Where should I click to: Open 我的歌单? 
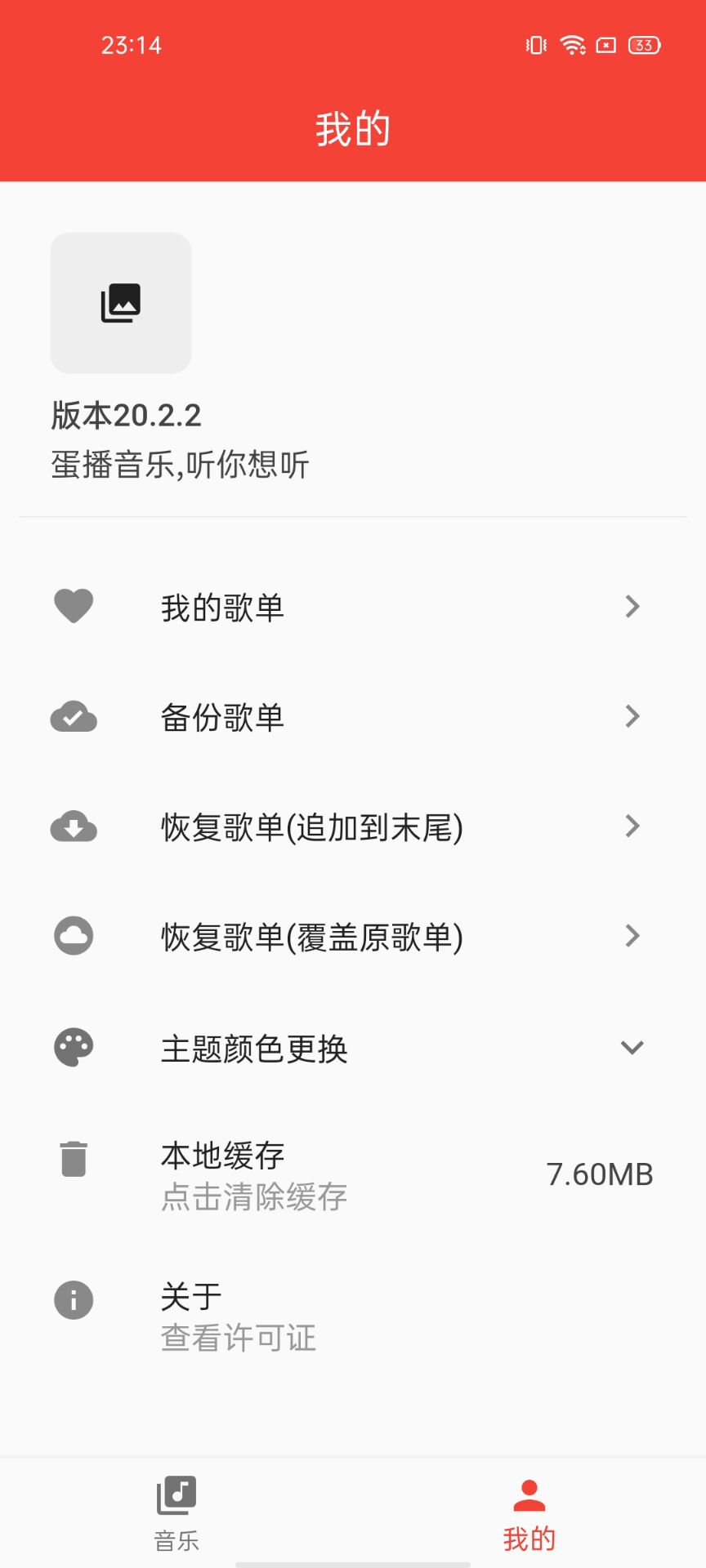(x=353, y=607)
